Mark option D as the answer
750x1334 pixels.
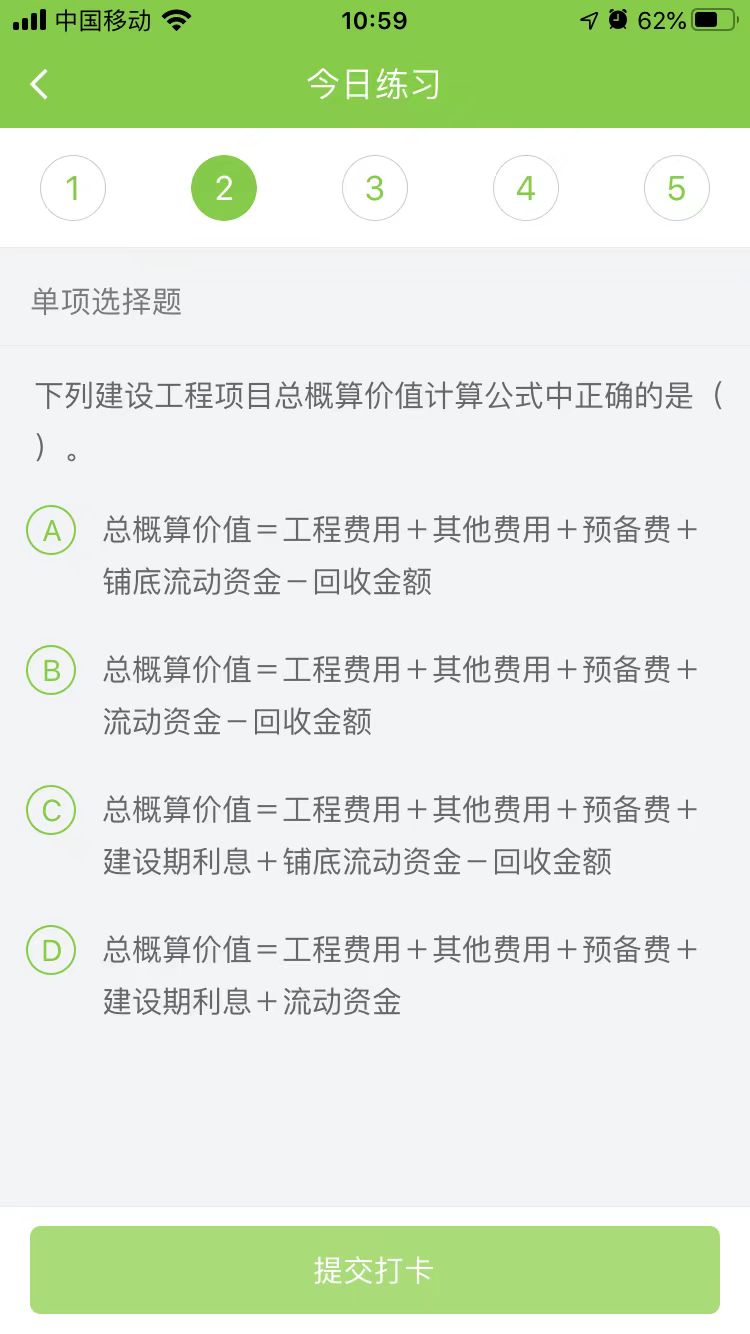click(51, 950)
